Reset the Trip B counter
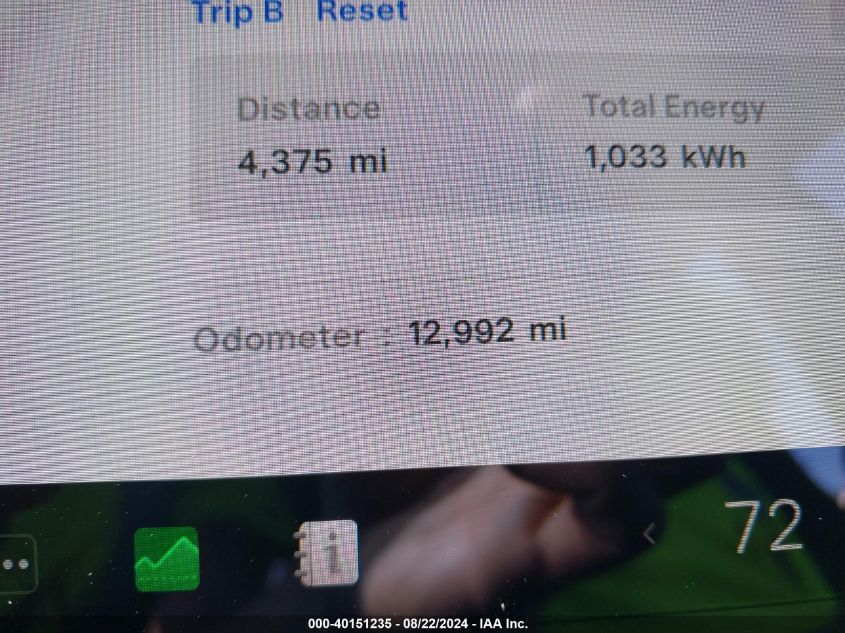This screenshot has height=633, width=845. pyautogui.click(x=362, y=12)
